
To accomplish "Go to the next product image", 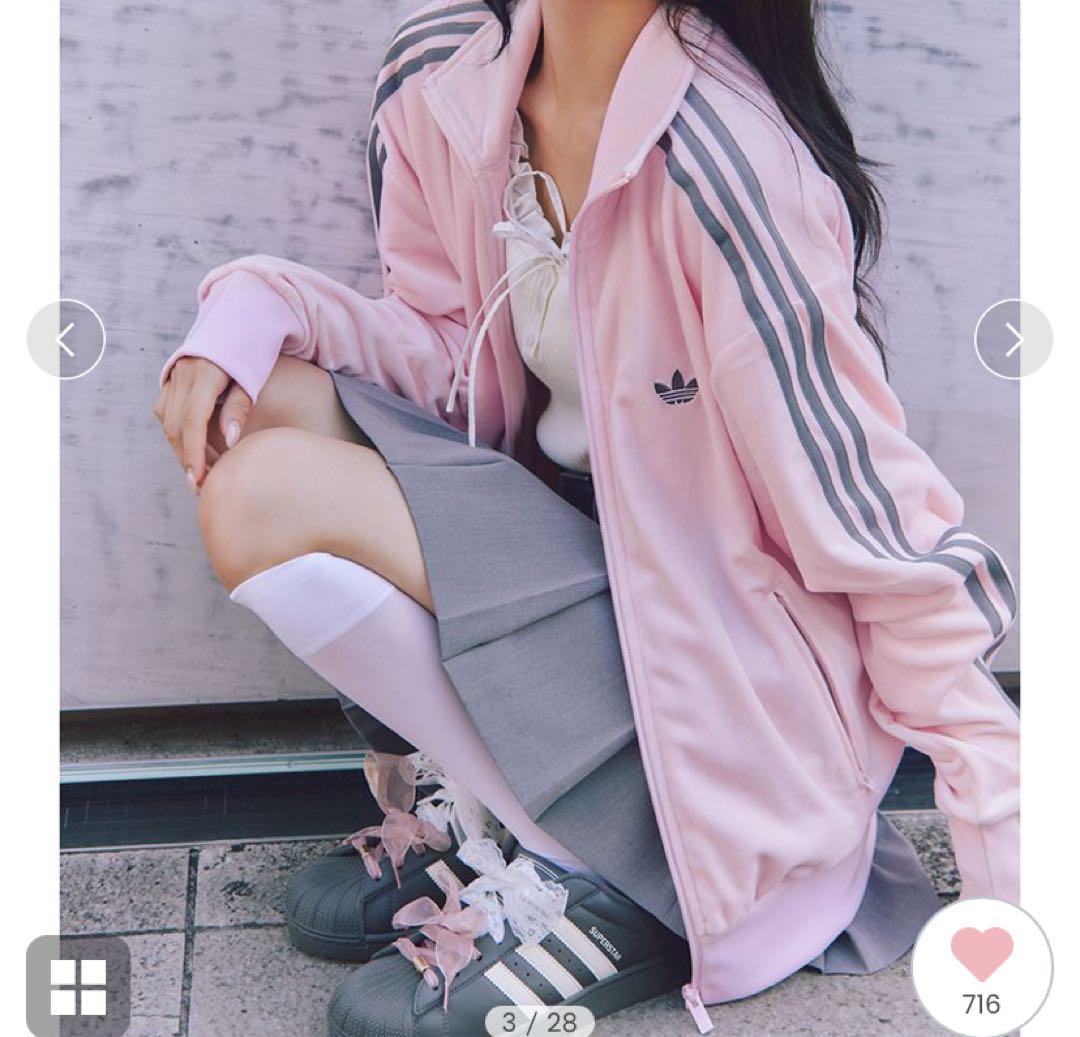I will point(1013,340).
